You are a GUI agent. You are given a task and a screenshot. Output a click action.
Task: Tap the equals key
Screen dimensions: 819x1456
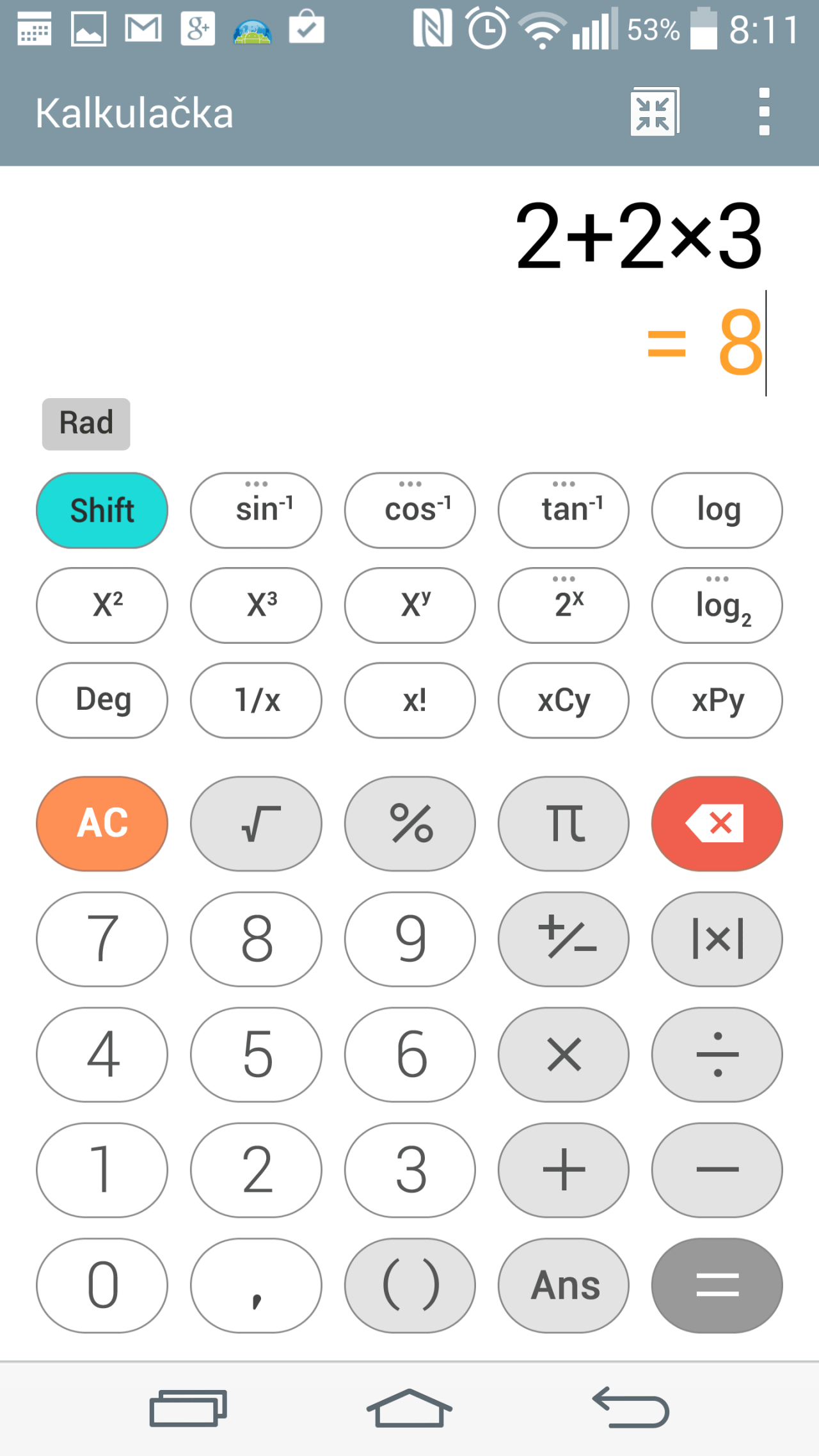click(x=717, y=1285)
